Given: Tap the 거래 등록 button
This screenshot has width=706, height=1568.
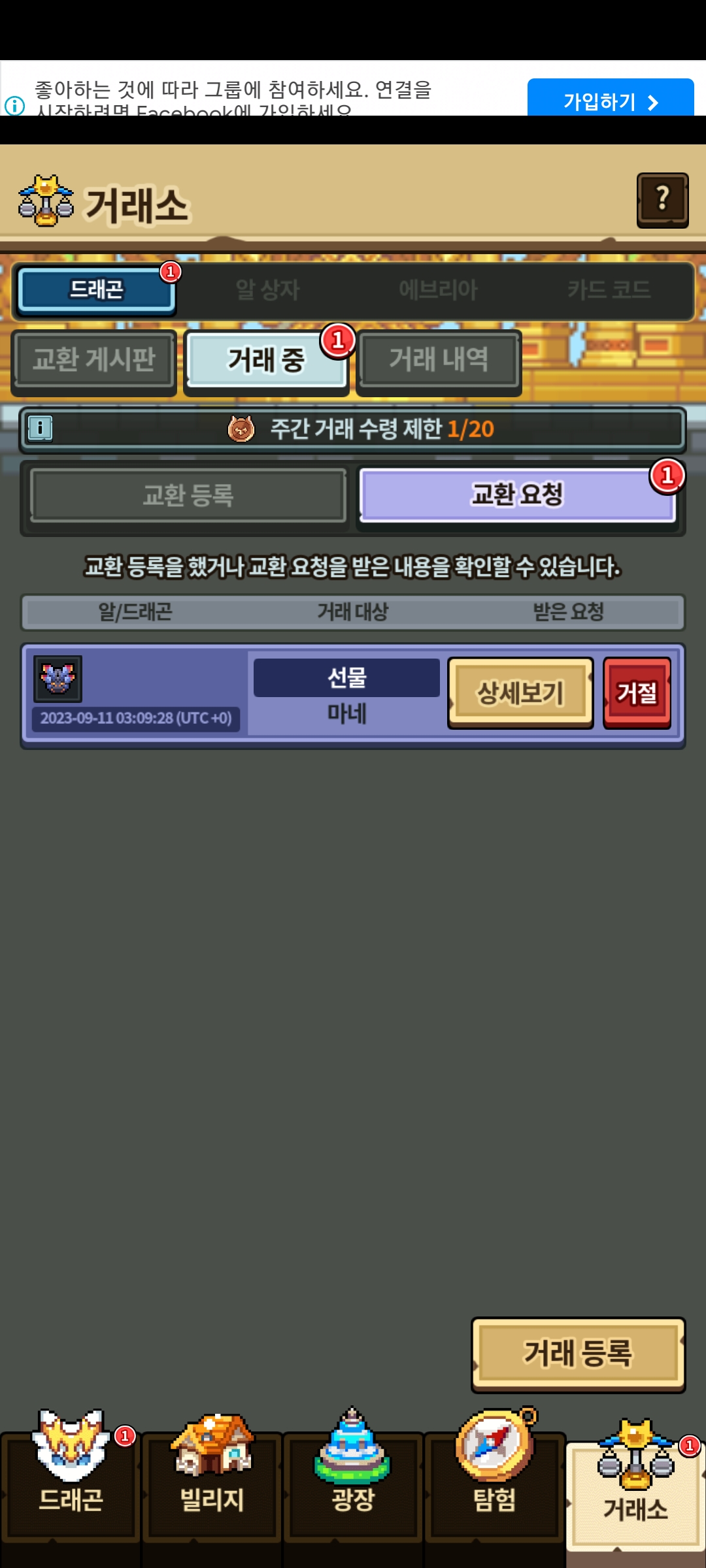Looking at the screenshot, I should [x=578, y=1353].
